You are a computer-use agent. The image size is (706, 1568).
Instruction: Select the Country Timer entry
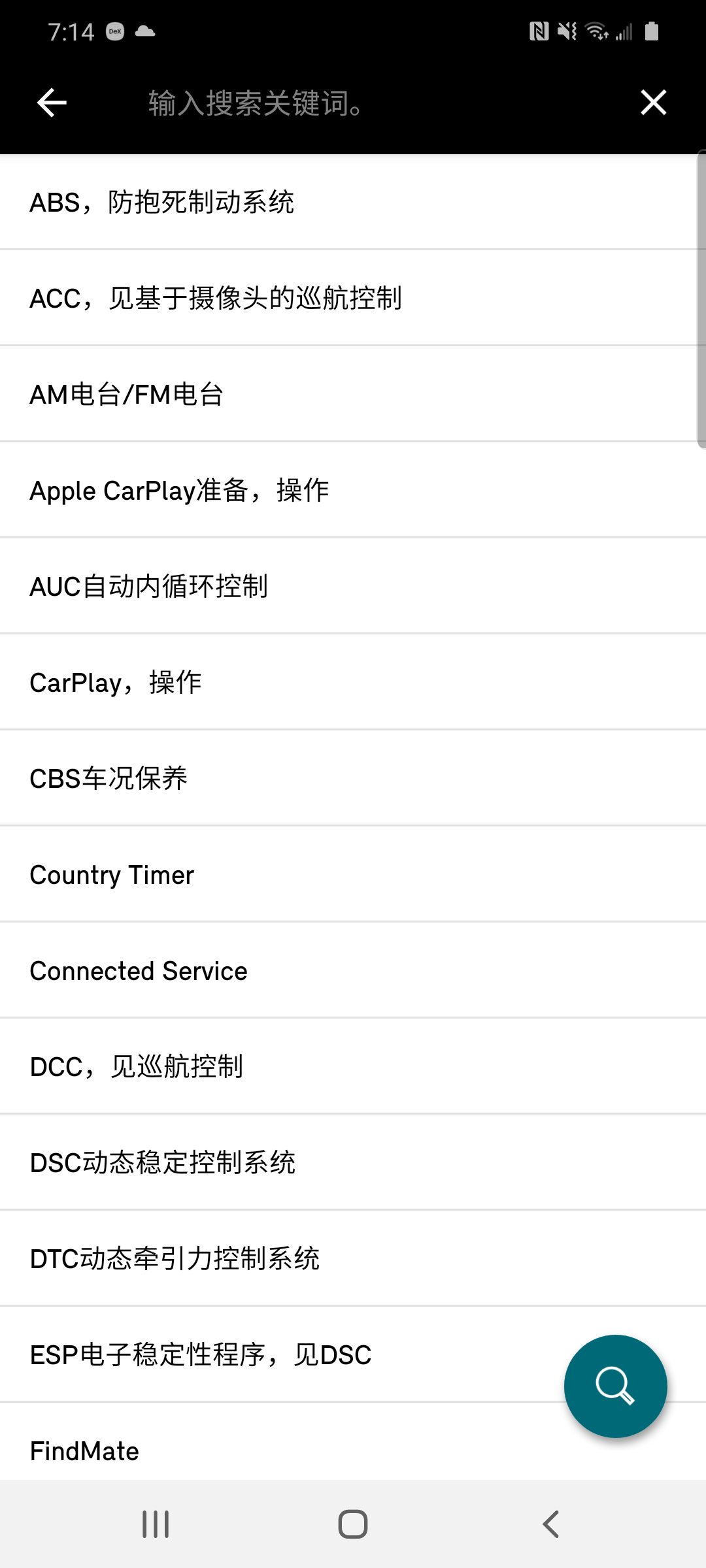click(111, 874)
